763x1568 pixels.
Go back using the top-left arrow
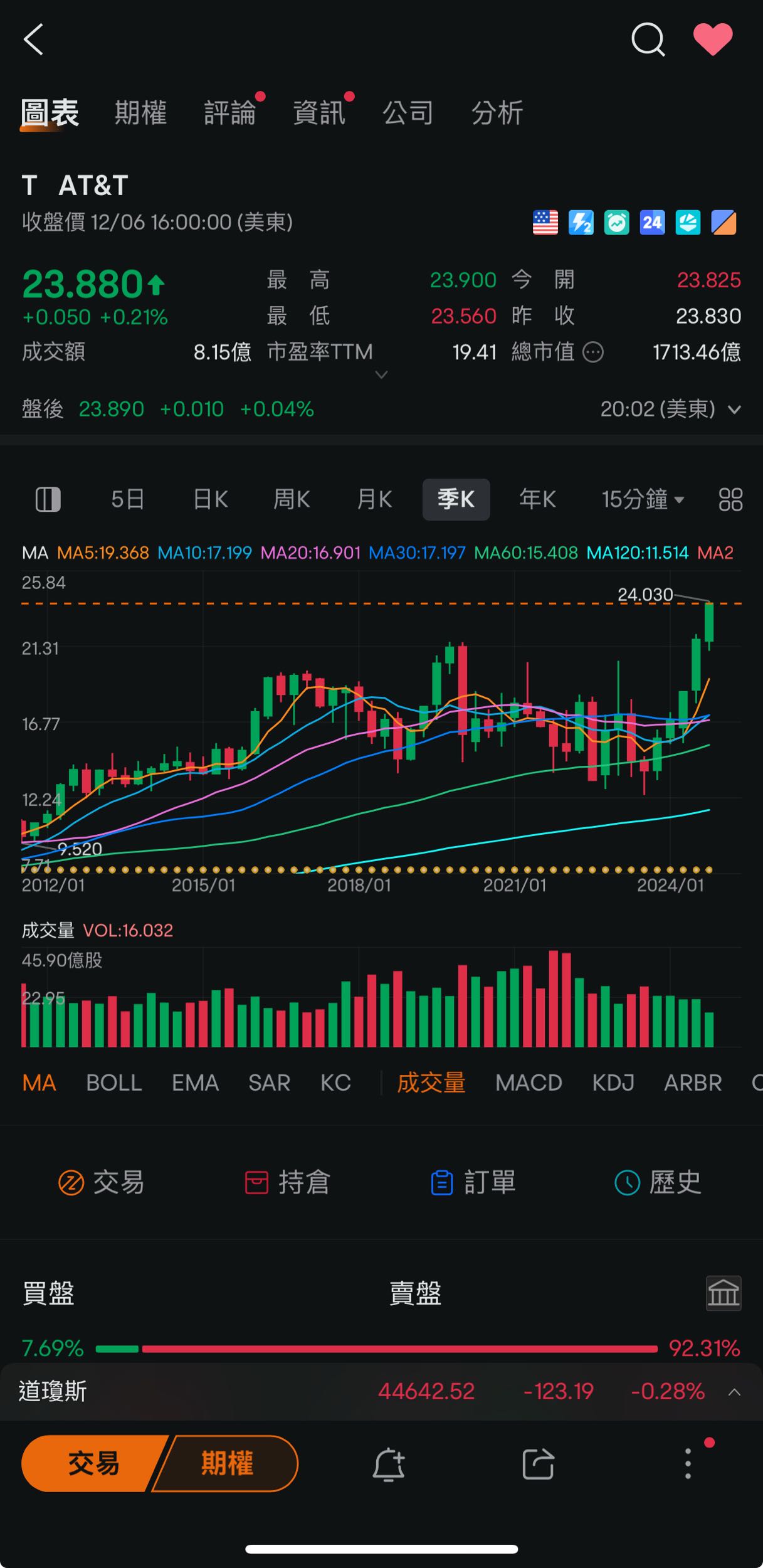click(x=34, y=40)
